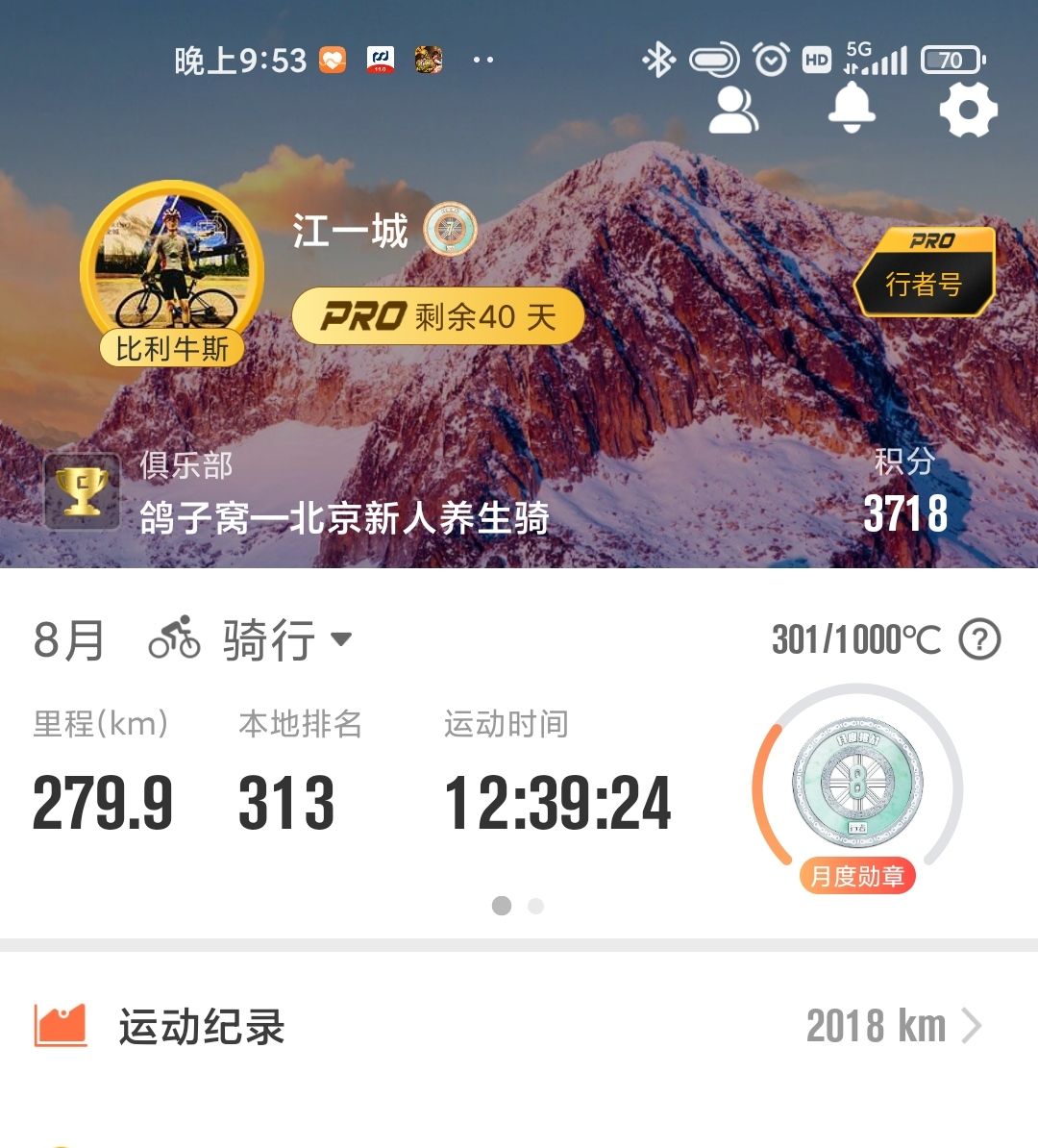
Task: Open the club 鸽子窝—北京新人养生骑
Action: 344,518
